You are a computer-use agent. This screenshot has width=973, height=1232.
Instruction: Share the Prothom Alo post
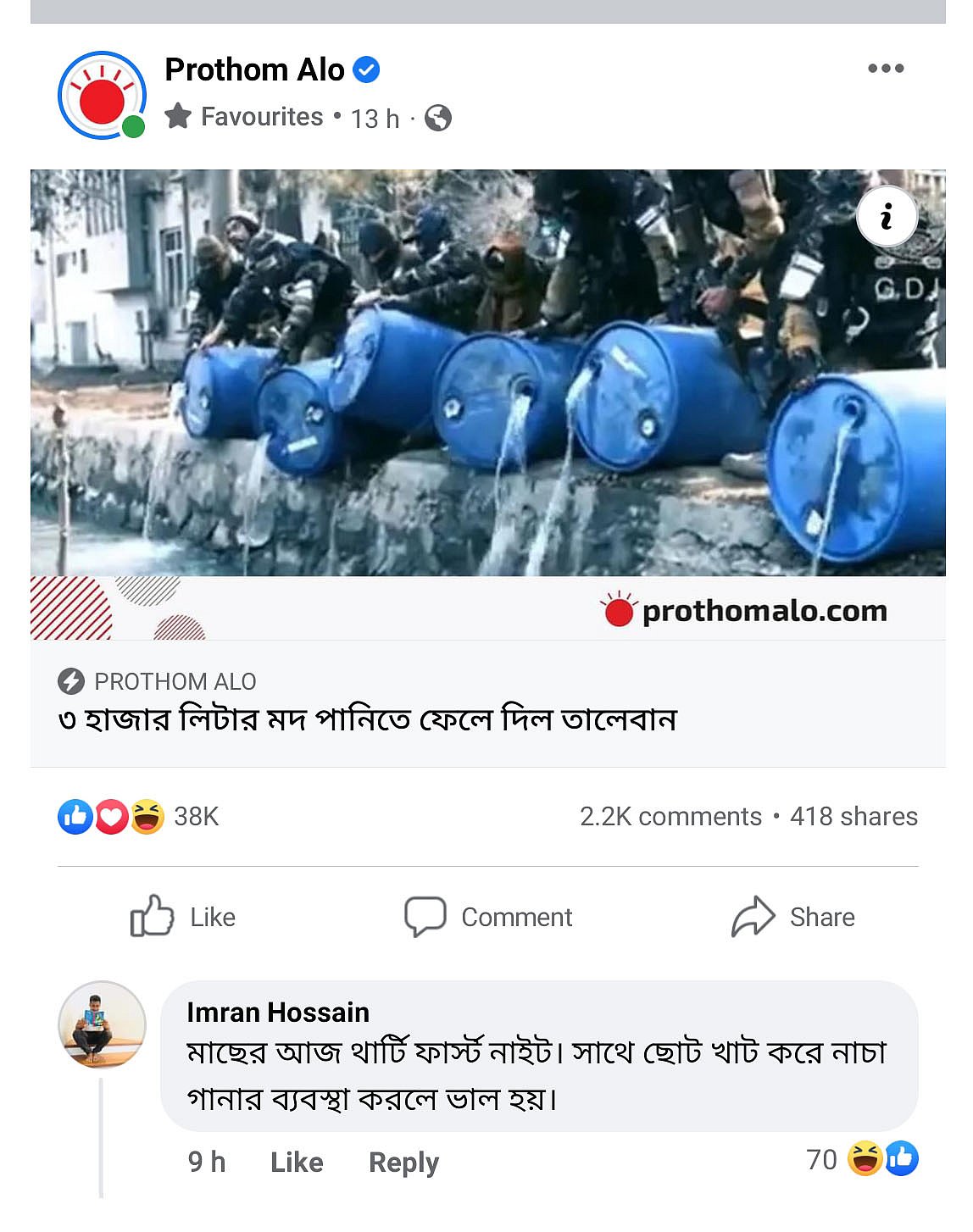click(793, 917)
